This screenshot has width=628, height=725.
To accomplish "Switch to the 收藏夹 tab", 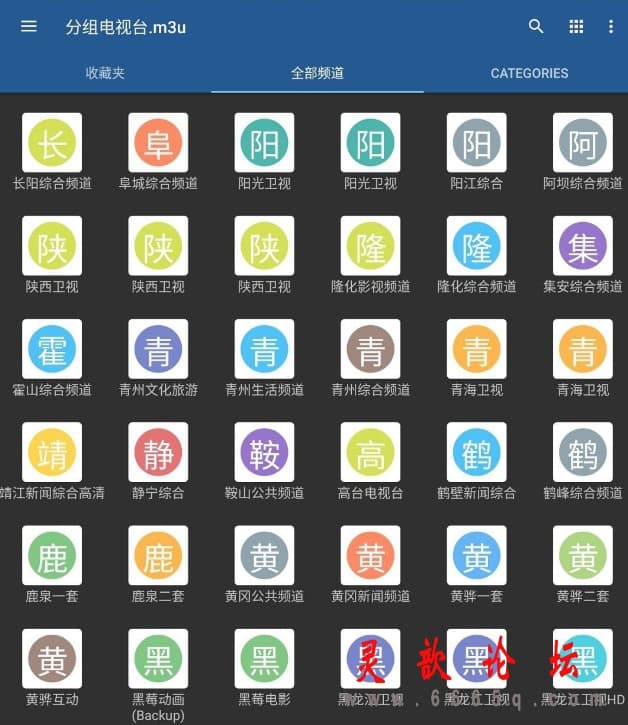I will click(x=105, y=73).
